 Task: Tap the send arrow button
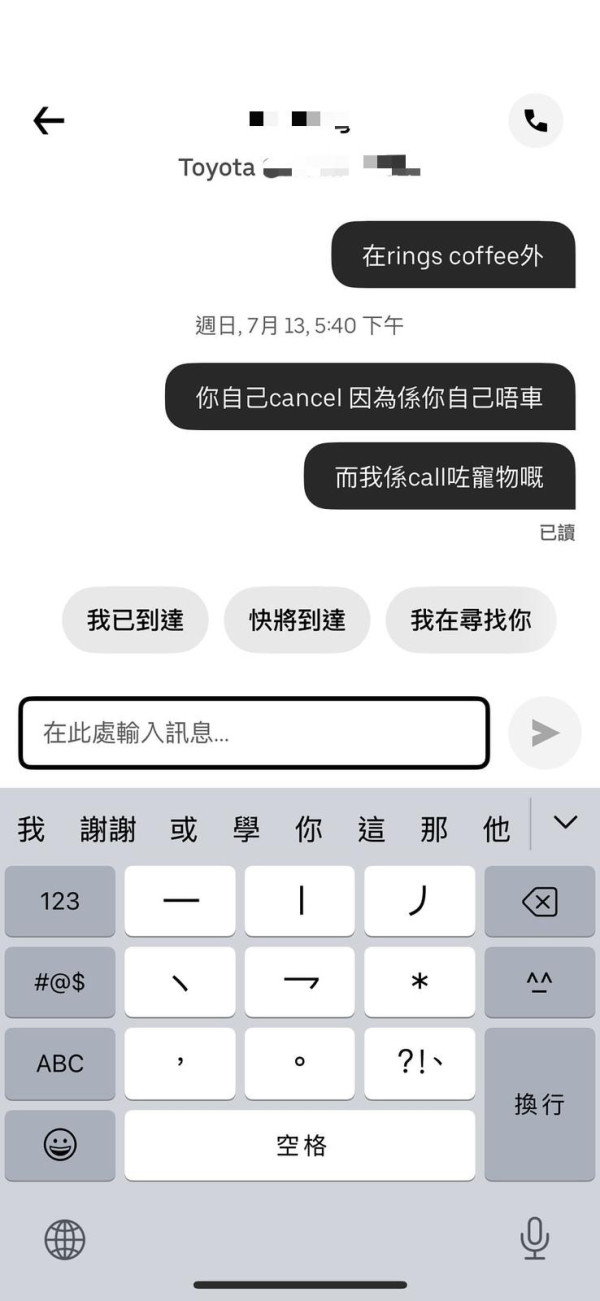[545, 733]
